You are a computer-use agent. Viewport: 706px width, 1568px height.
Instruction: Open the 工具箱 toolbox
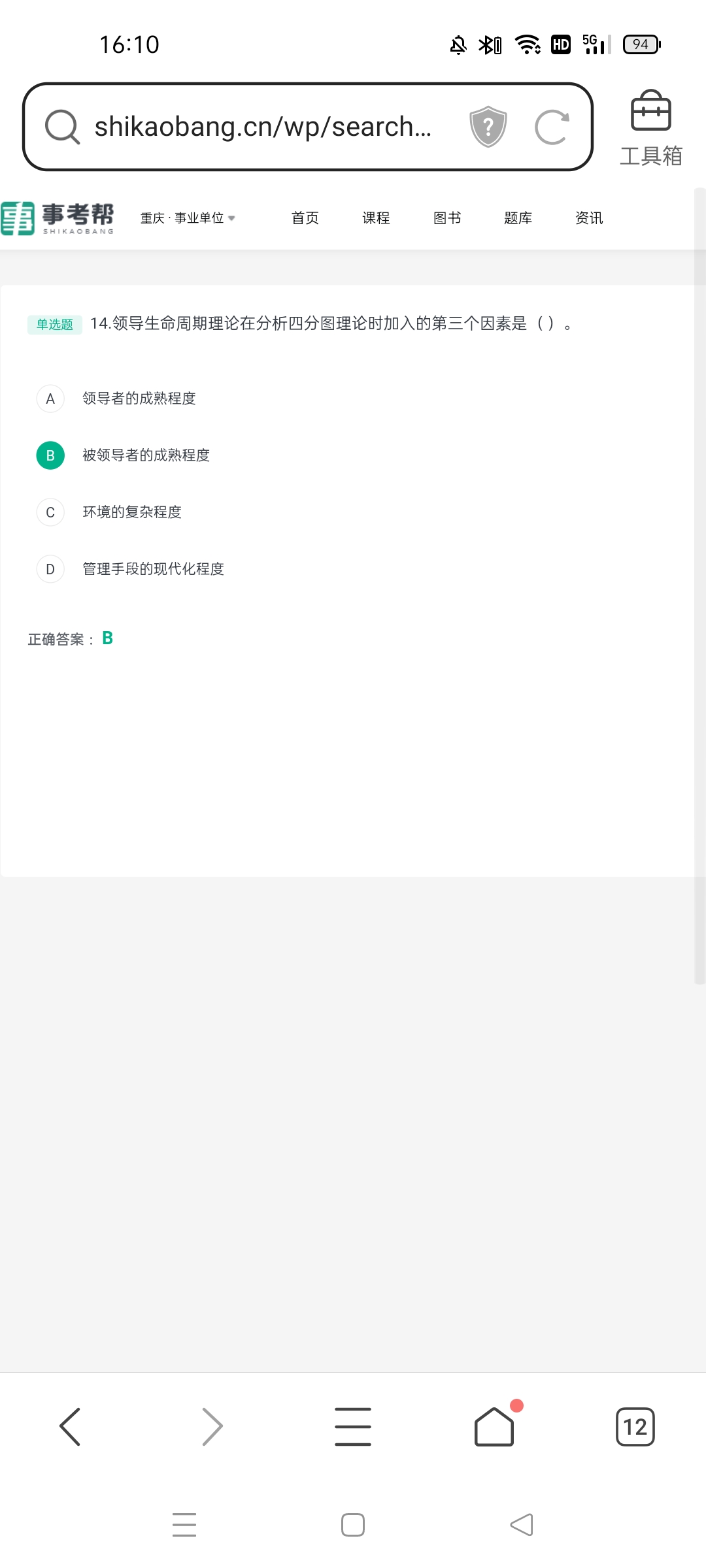click(651, 128)
